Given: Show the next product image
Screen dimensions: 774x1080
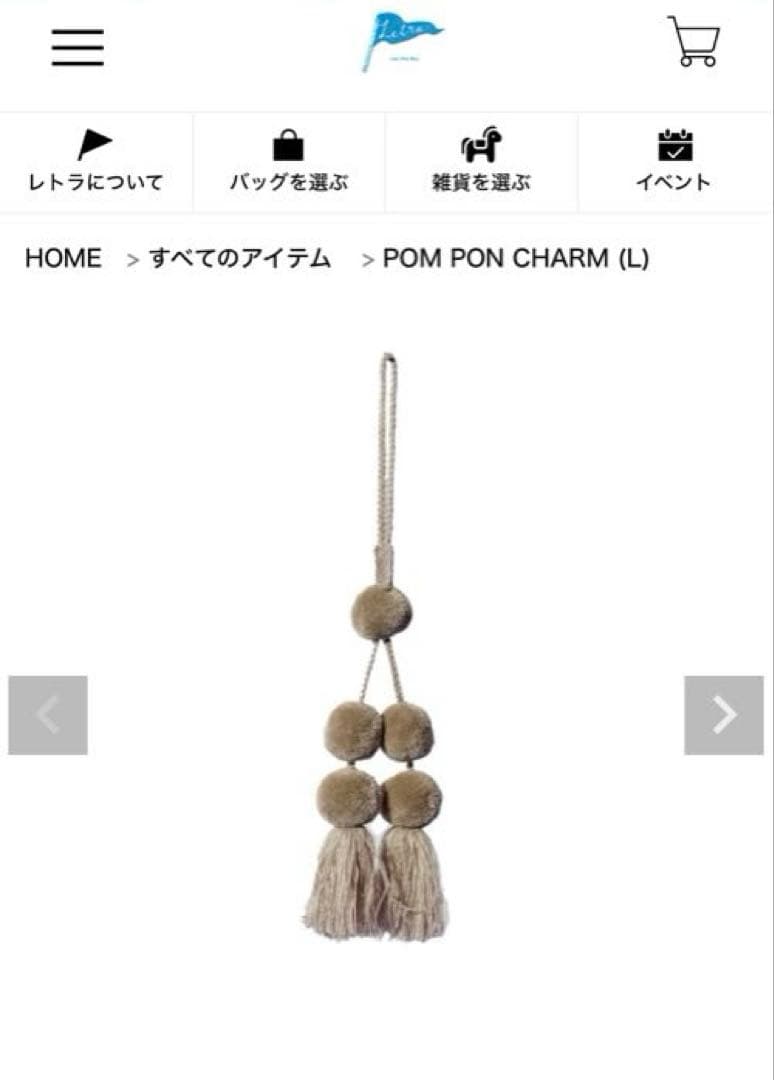Looking at the screenshot, I should click(x=724, y=715).
